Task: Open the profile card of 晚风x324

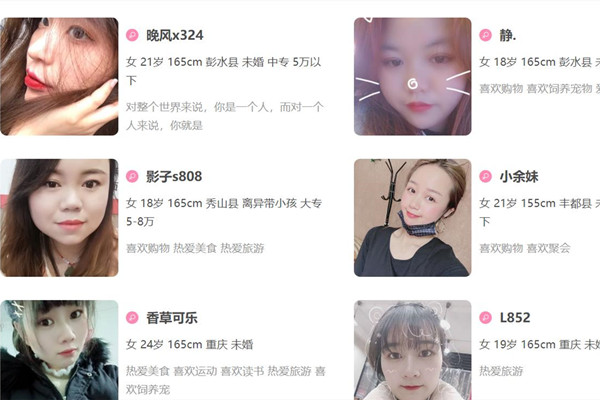Action: [175, 35]
